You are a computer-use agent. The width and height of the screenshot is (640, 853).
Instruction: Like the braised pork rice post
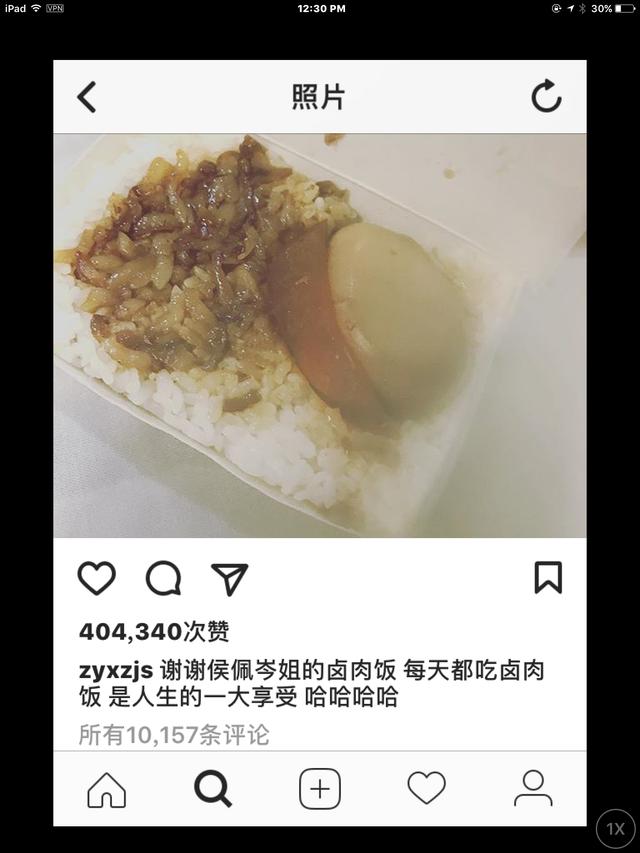[97, 578]
